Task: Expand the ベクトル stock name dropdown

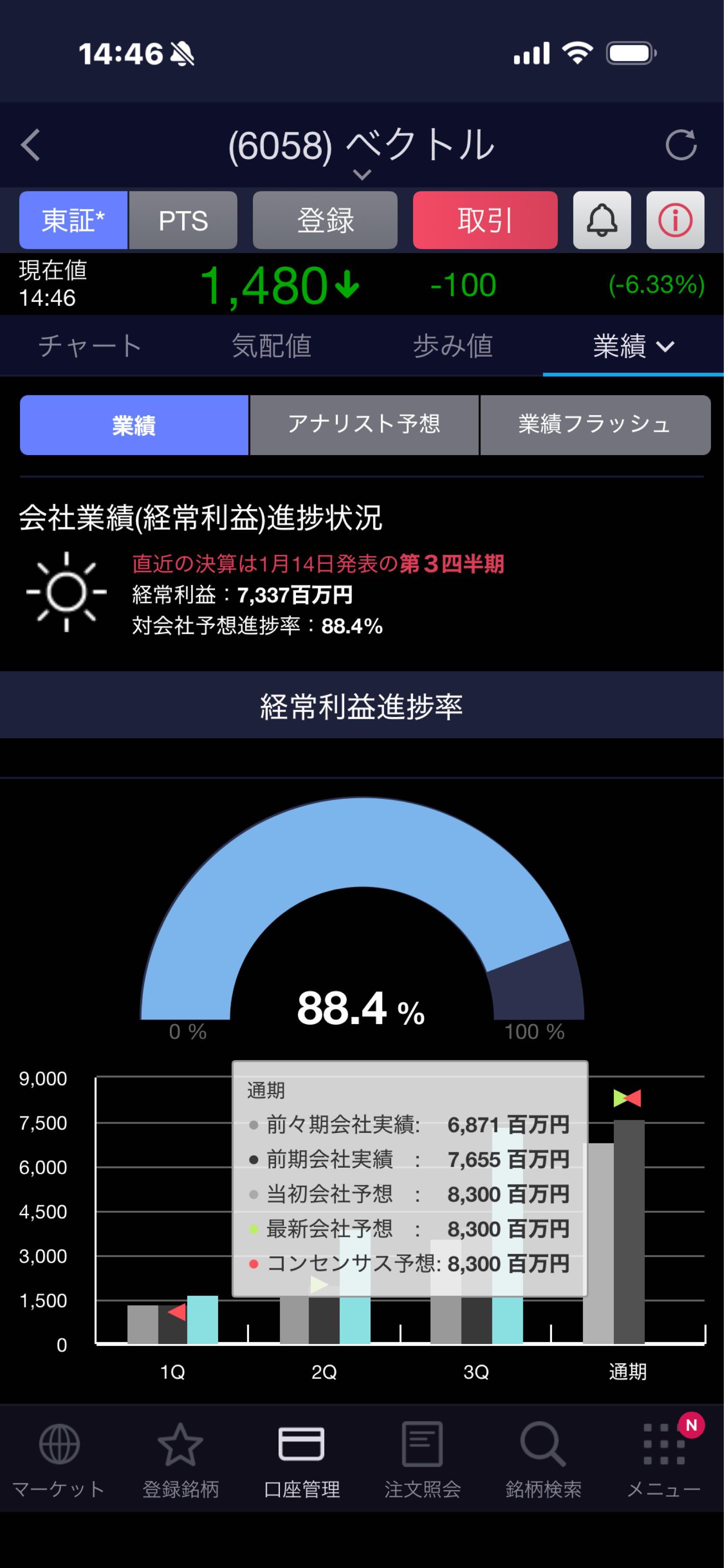Action: pos(361,175)
